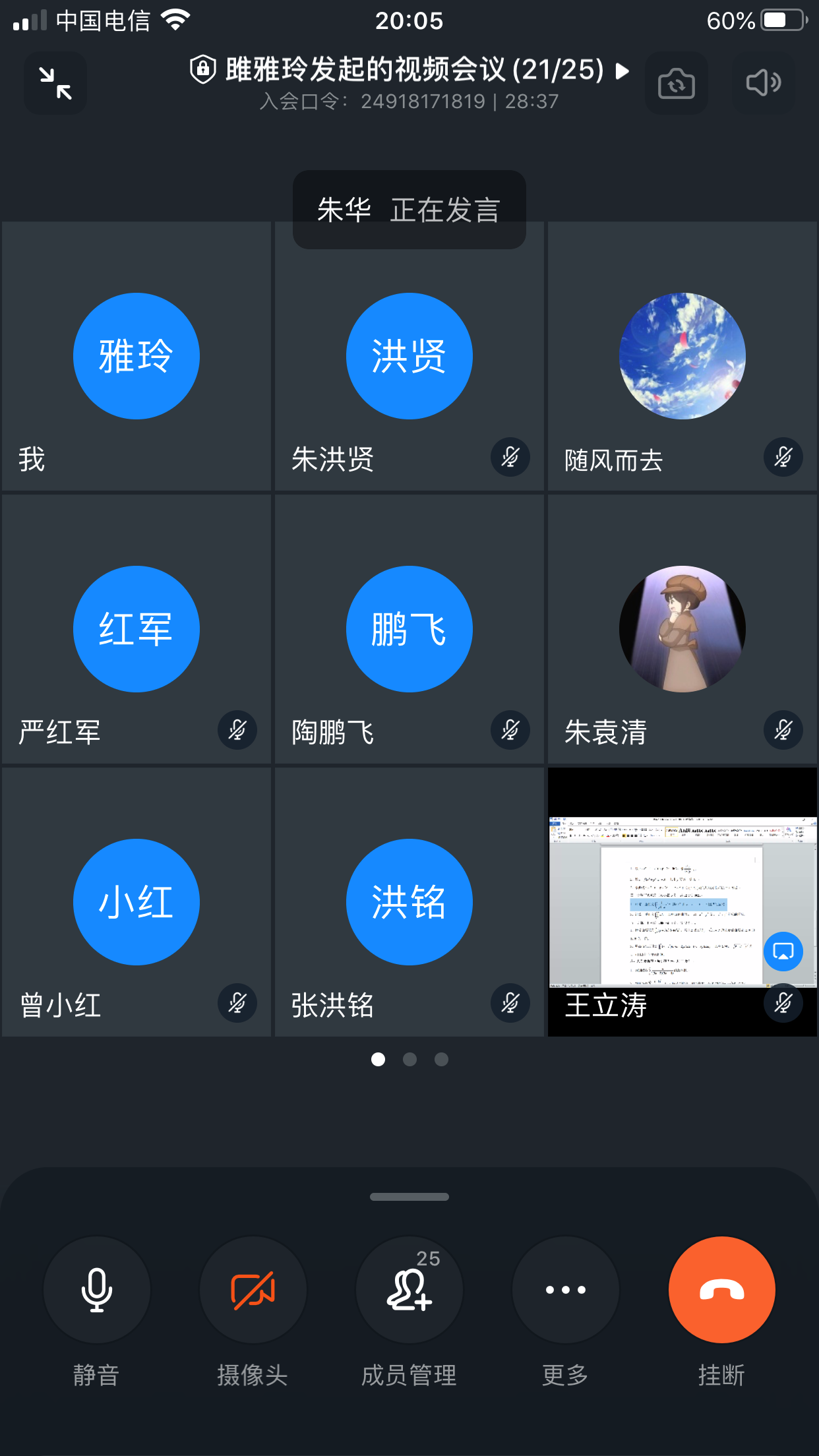The width and height of the screenshot is (819, 1456).
Task: Select your own tile labeled 我
Action: (136, 356)
